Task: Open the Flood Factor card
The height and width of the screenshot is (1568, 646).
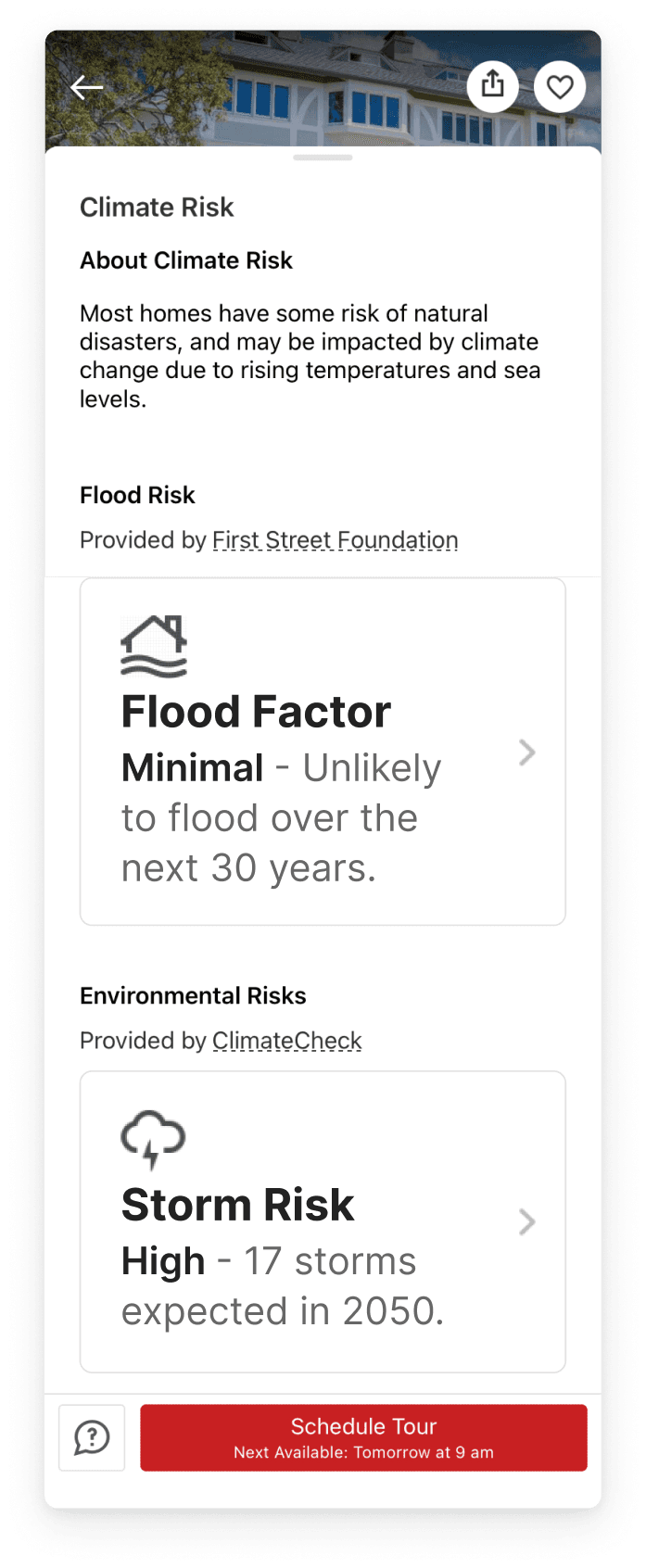Action: (x=323, y=752)
